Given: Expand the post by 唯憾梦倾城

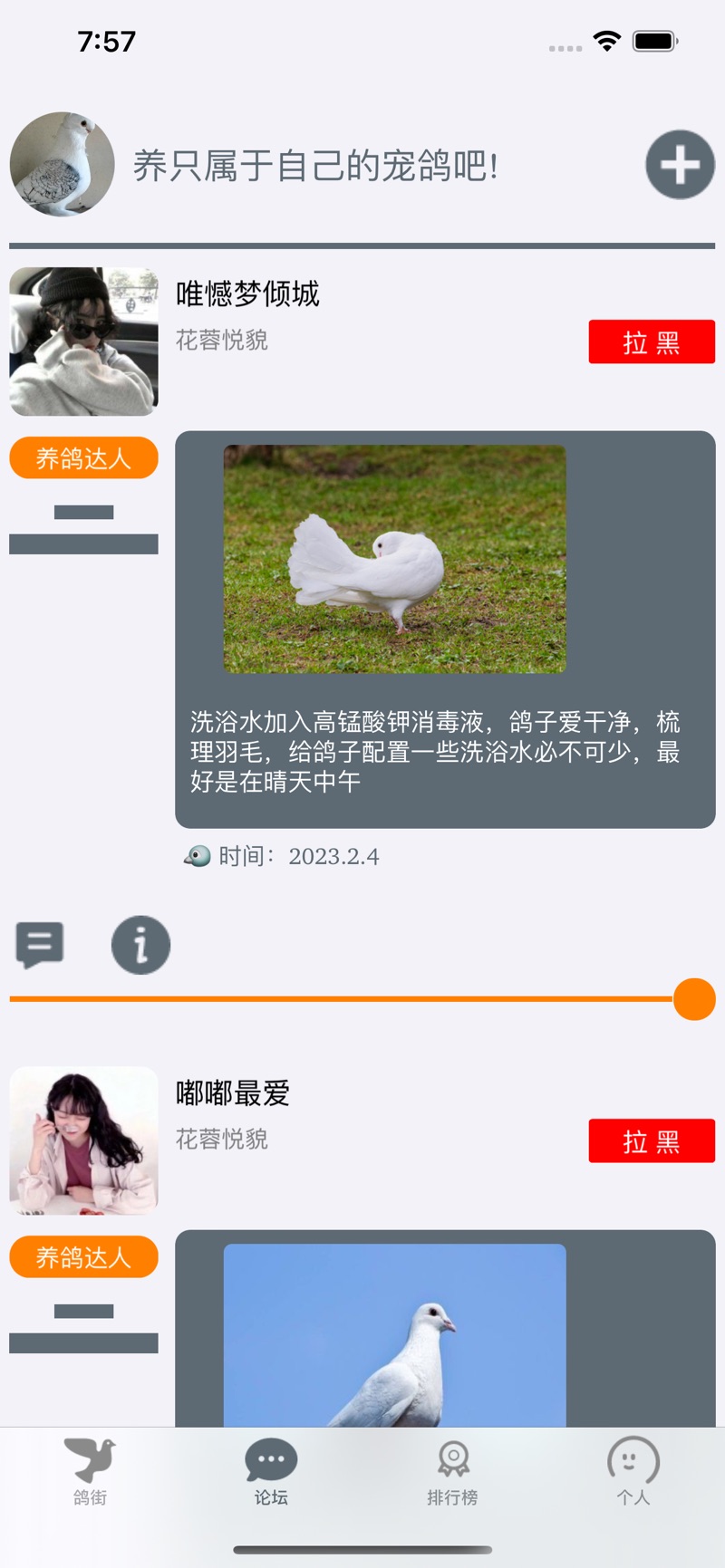Looking at the screenshot, I should (x=247, y=293).
